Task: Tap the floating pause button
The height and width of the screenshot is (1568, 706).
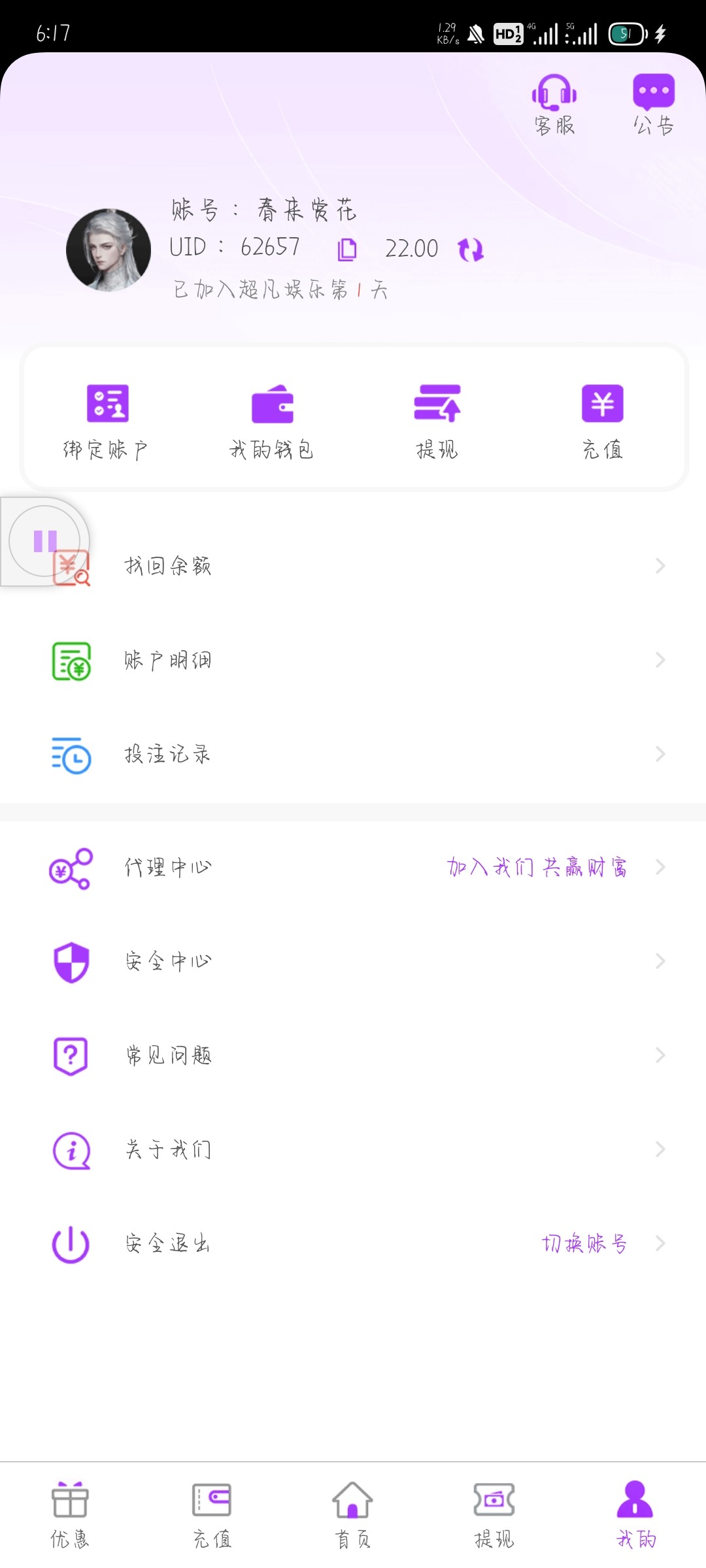Action: pos(44,541)
